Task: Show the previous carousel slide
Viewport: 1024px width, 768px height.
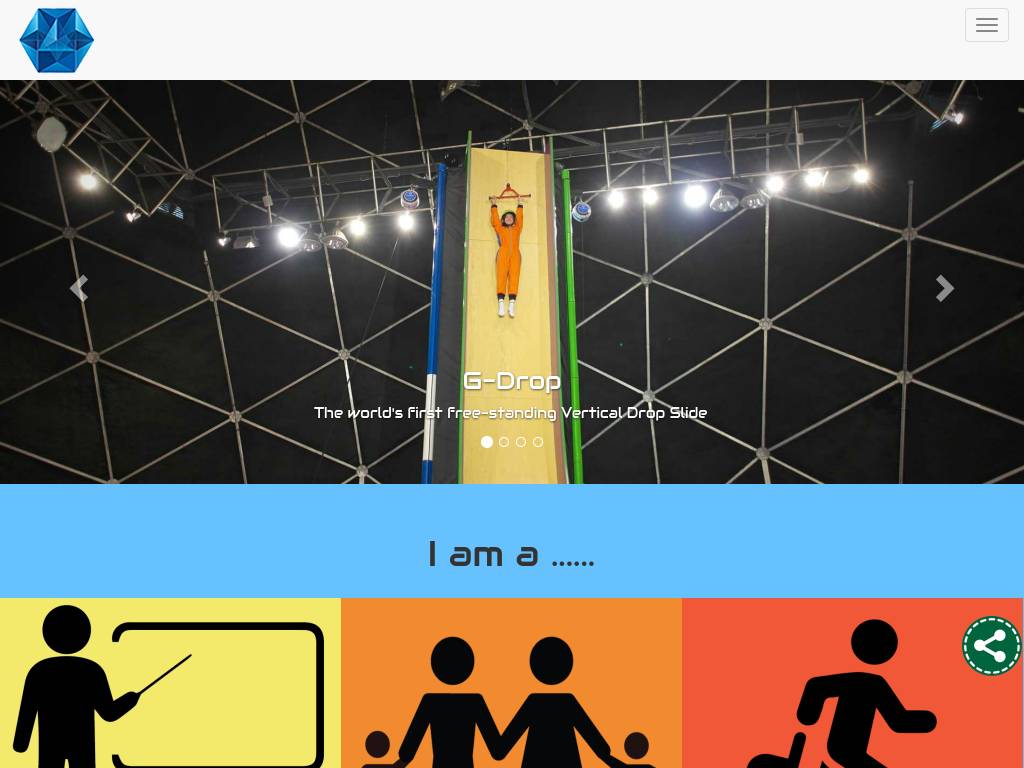Action: point(78,288)
